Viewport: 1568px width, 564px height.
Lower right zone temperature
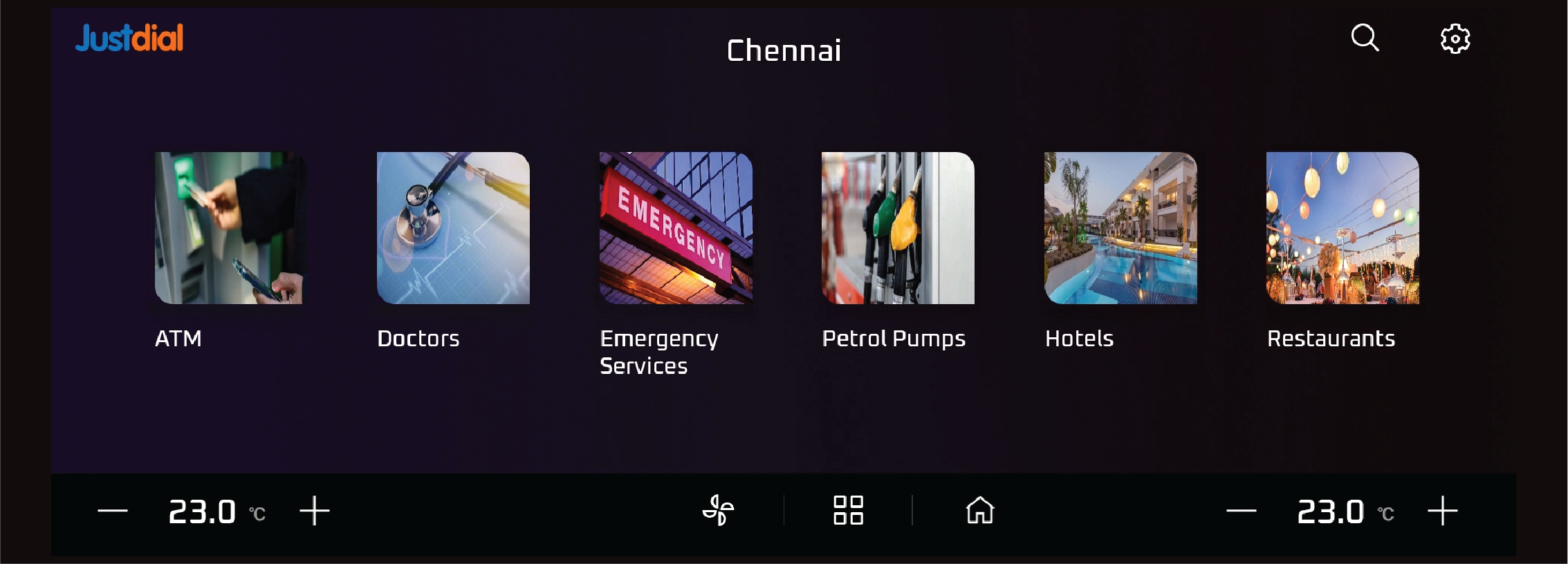(1241, 511)
